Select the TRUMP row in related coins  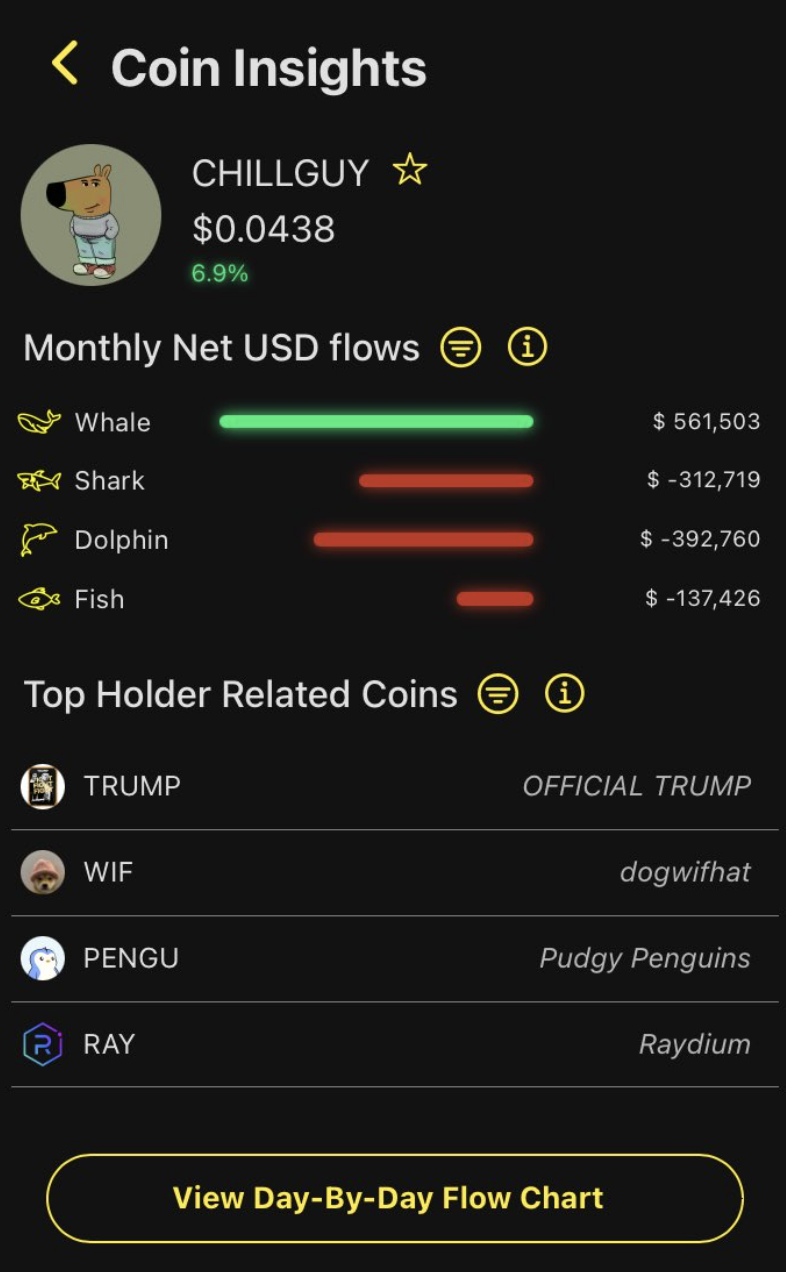(132, 786)
